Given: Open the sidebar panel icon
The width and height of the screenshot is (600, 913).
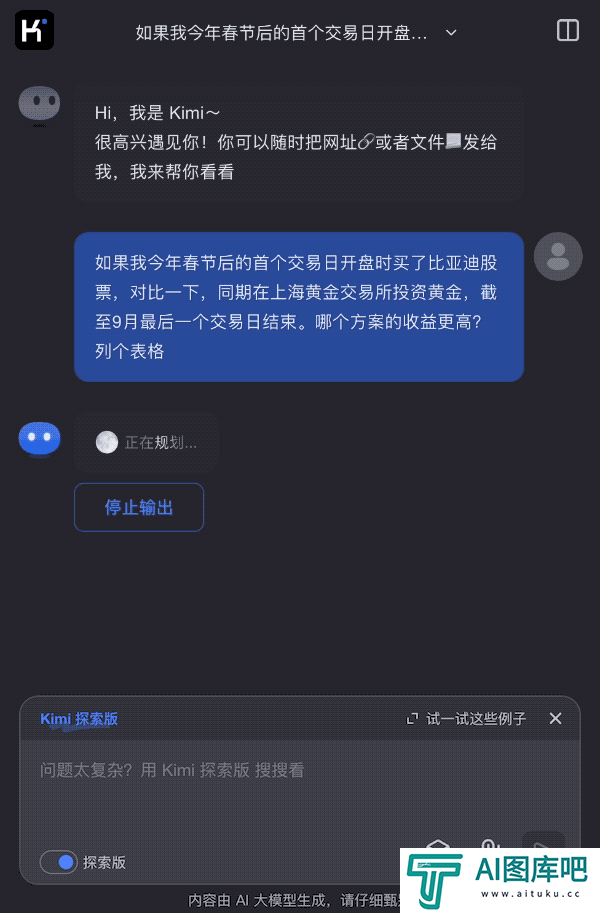Looking at the screenshot, I should [x=567, y=31].
